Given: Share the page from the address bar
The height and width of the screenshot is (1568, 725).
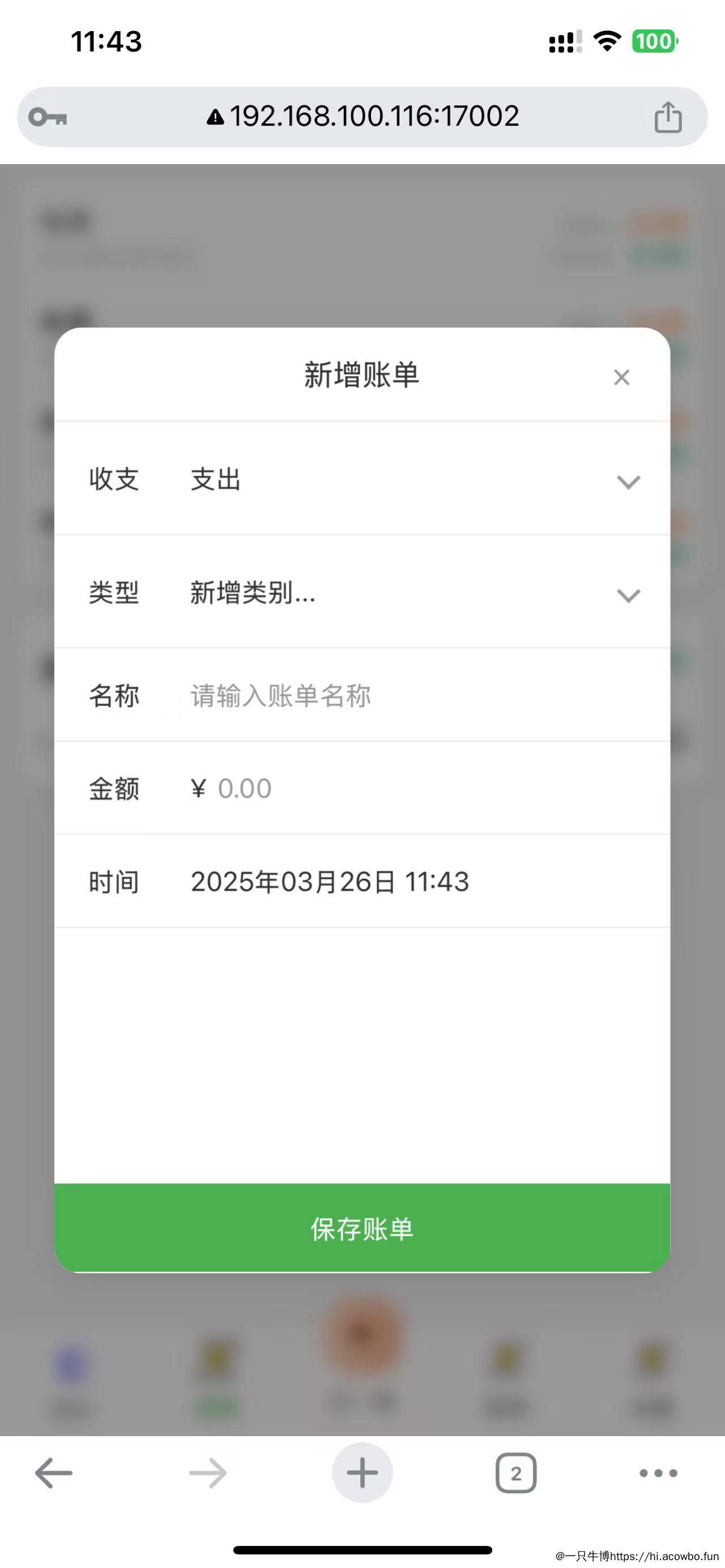Looking at the screenshot, I should (x=668, y=117).
